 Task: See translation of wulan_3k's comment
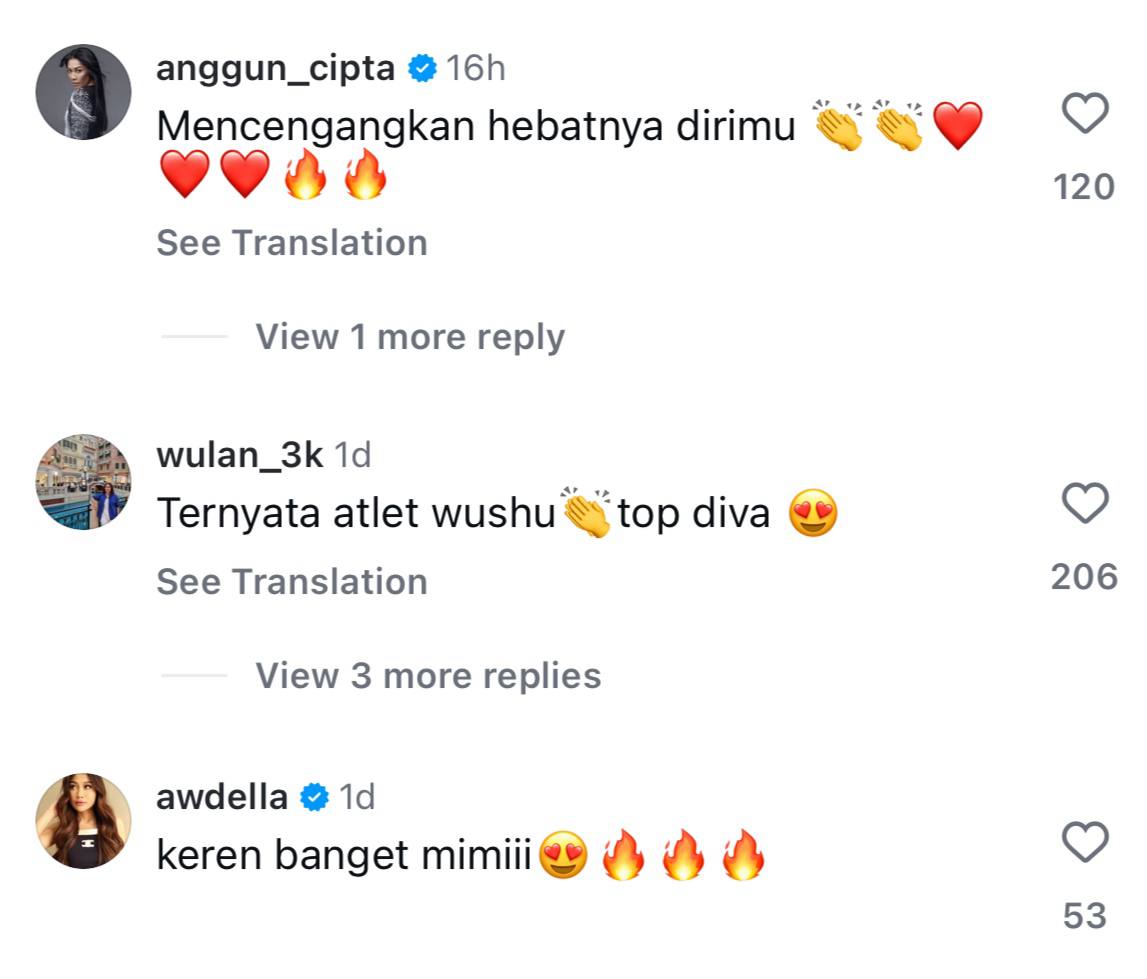point(292,581)
